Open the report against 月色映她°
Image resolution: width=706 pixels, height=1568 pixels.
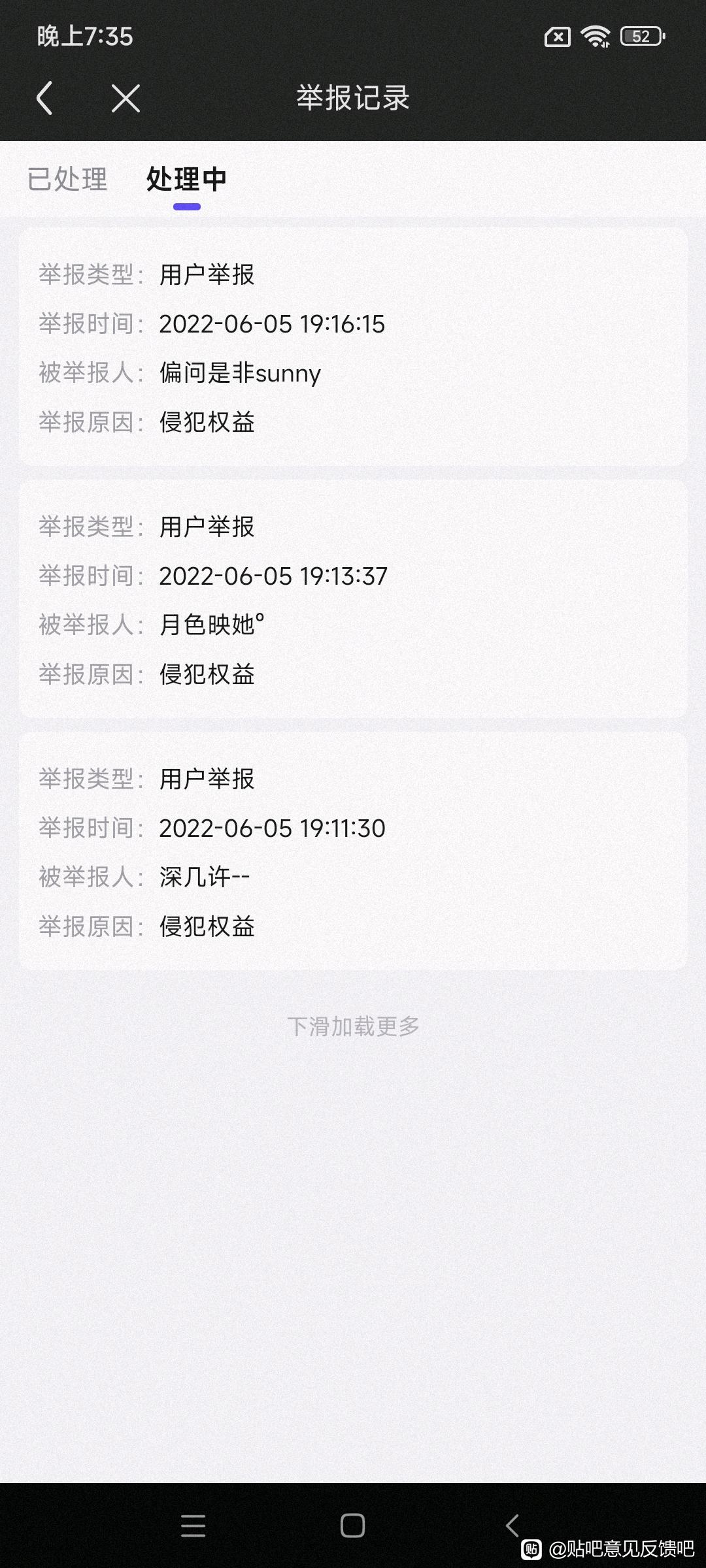353,600
